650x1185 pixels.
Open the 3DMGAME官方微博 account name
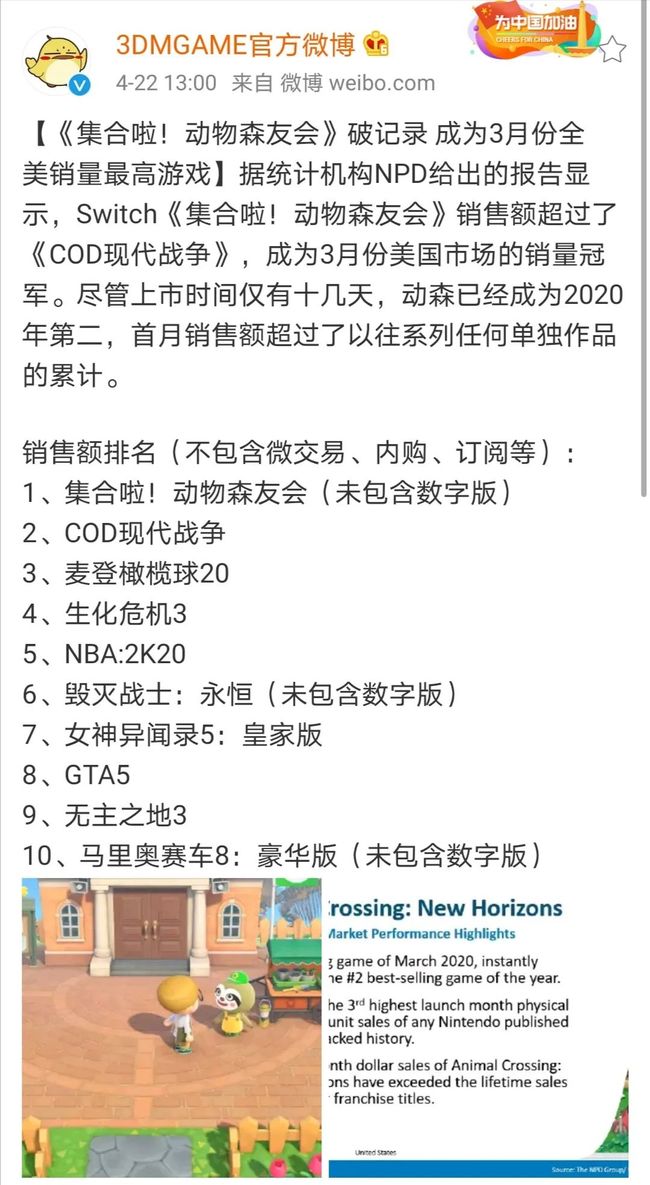coord(235,45)
